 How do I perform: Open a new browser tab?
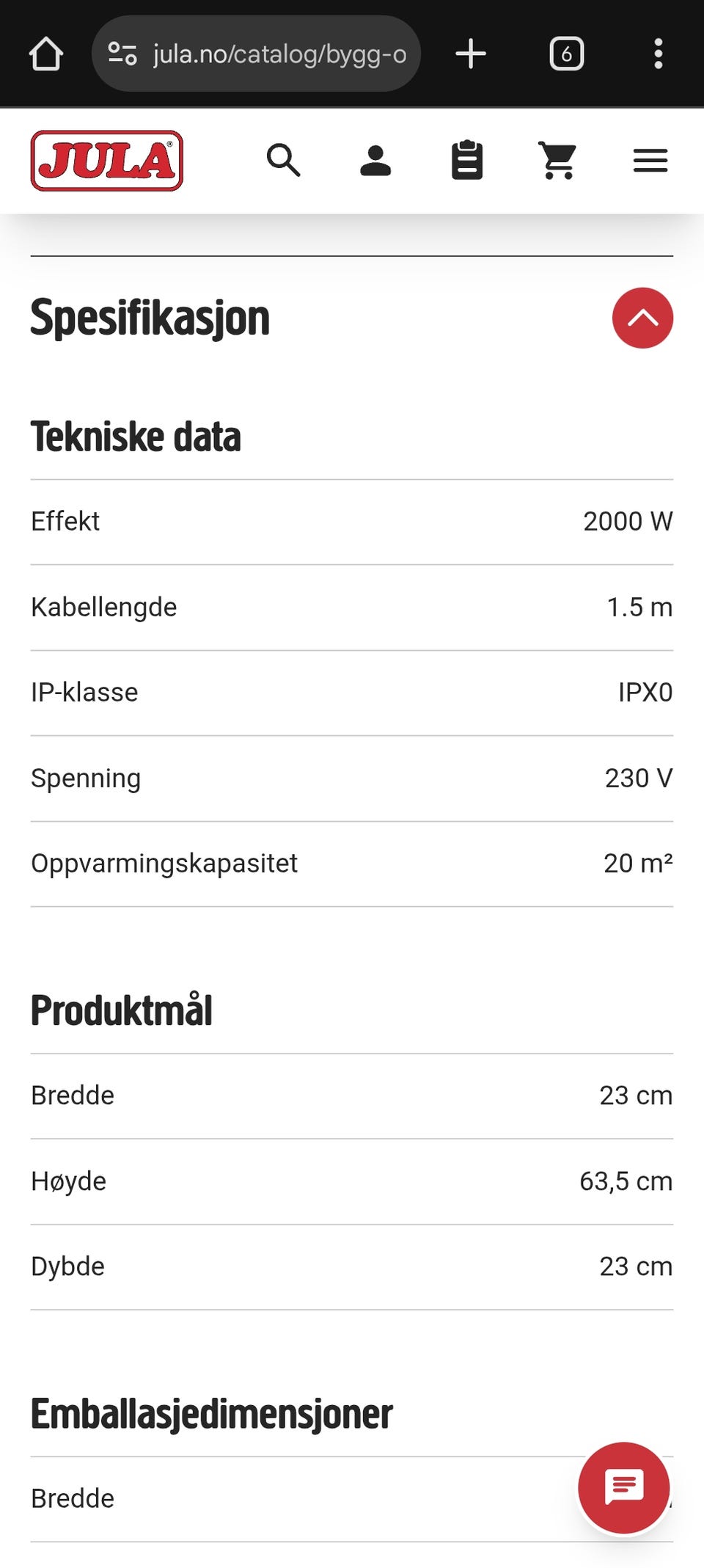point(472,53)
